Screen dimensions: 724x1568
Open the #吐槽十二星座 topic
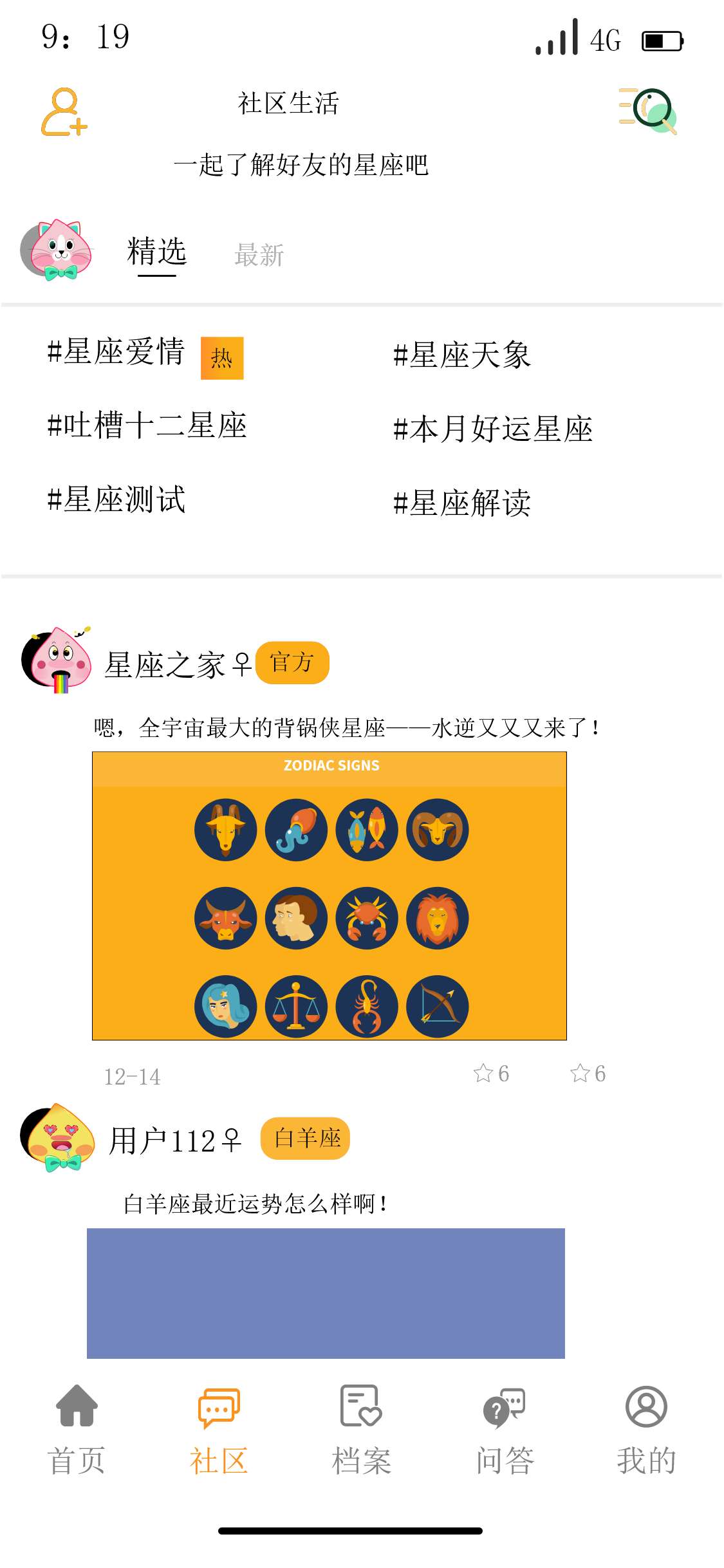(x=147, y=426)
